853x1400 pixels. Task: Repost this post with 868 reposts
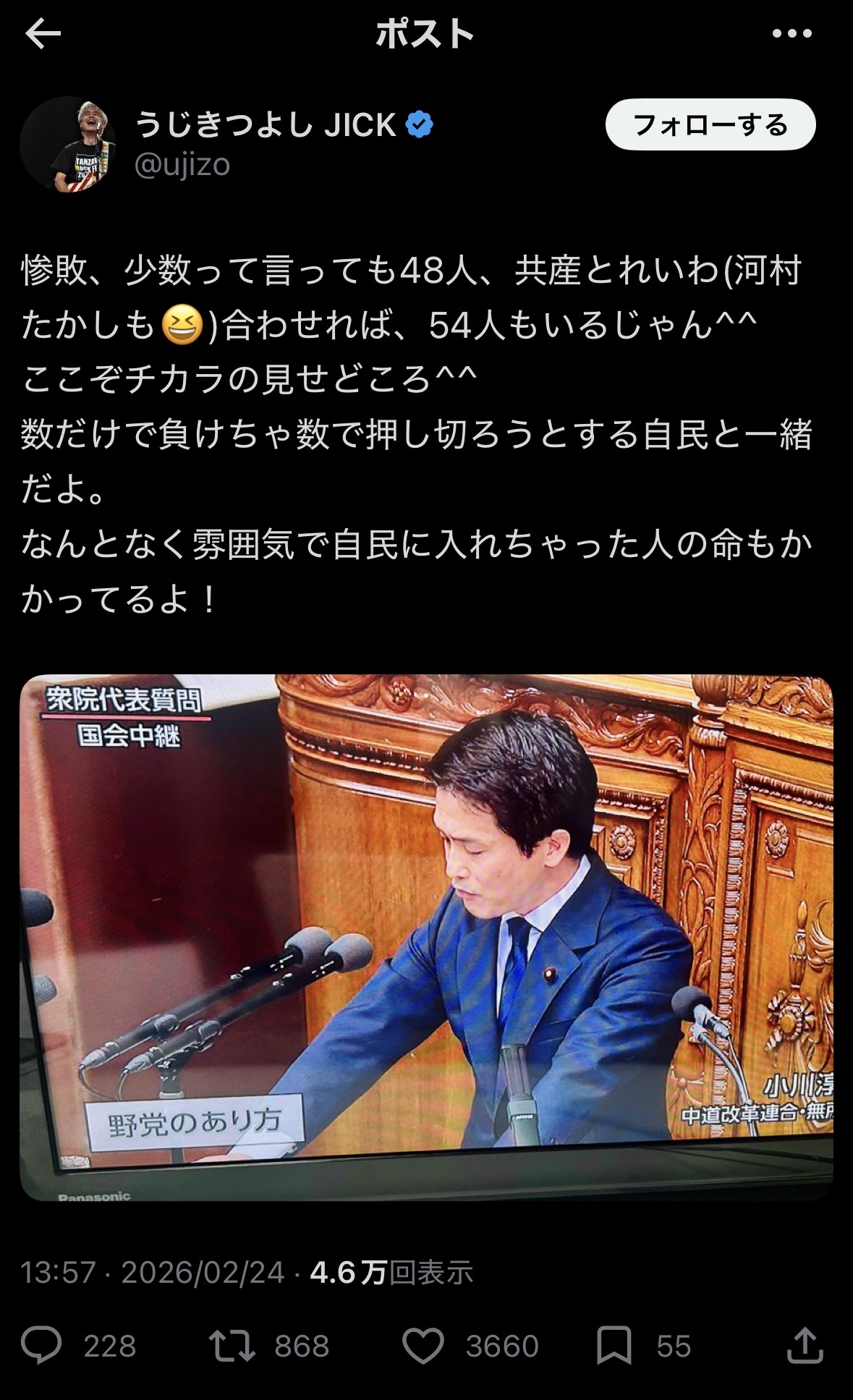coord(232,1346)
